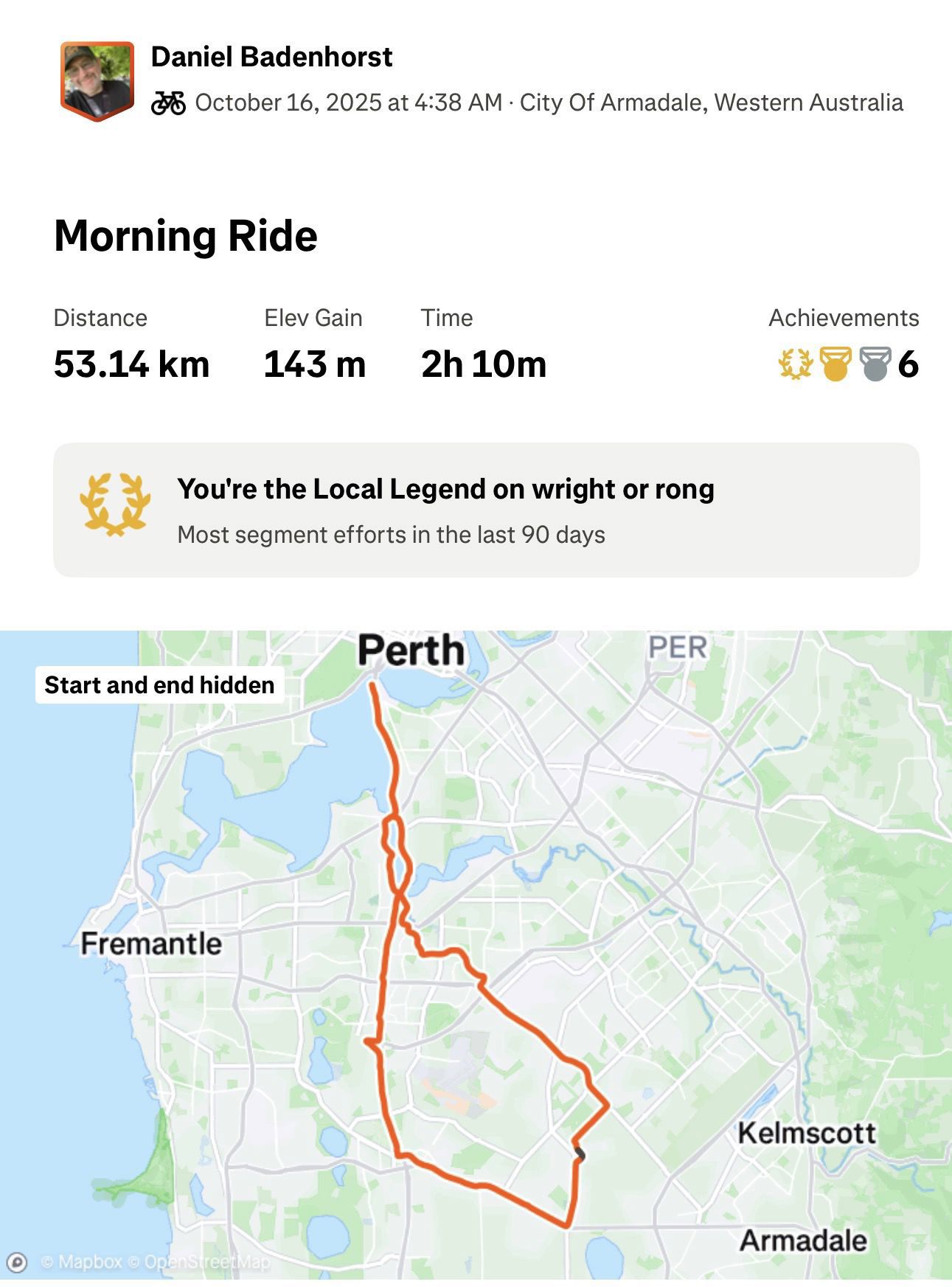View athlete Daniel Badenhorst's profile

(x=271, y=57)
